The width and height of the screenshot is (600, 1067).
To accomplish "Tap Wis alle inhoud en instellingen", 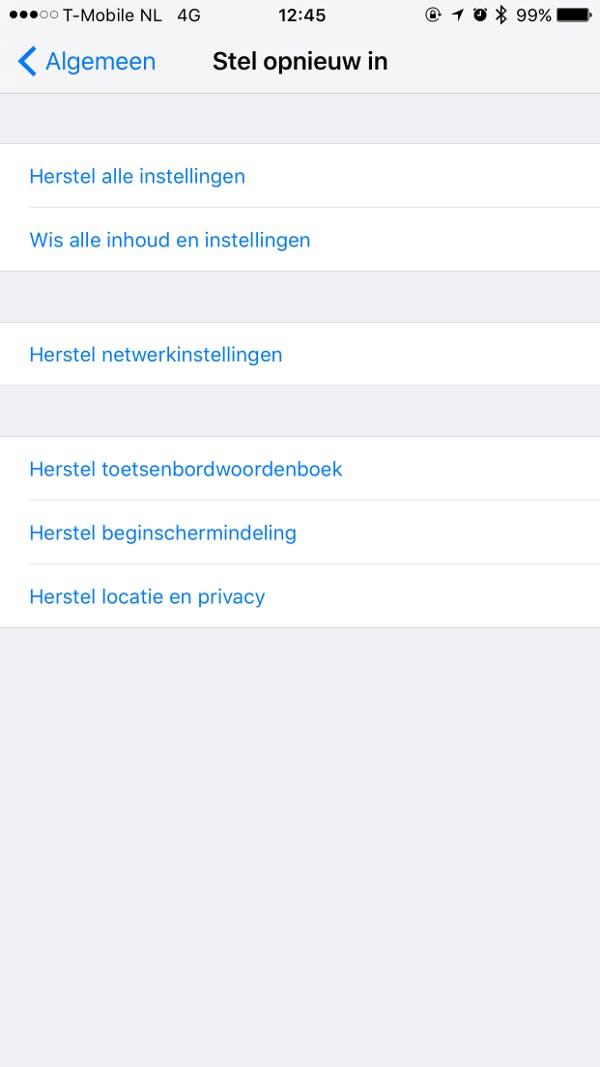I will (170, 241).
